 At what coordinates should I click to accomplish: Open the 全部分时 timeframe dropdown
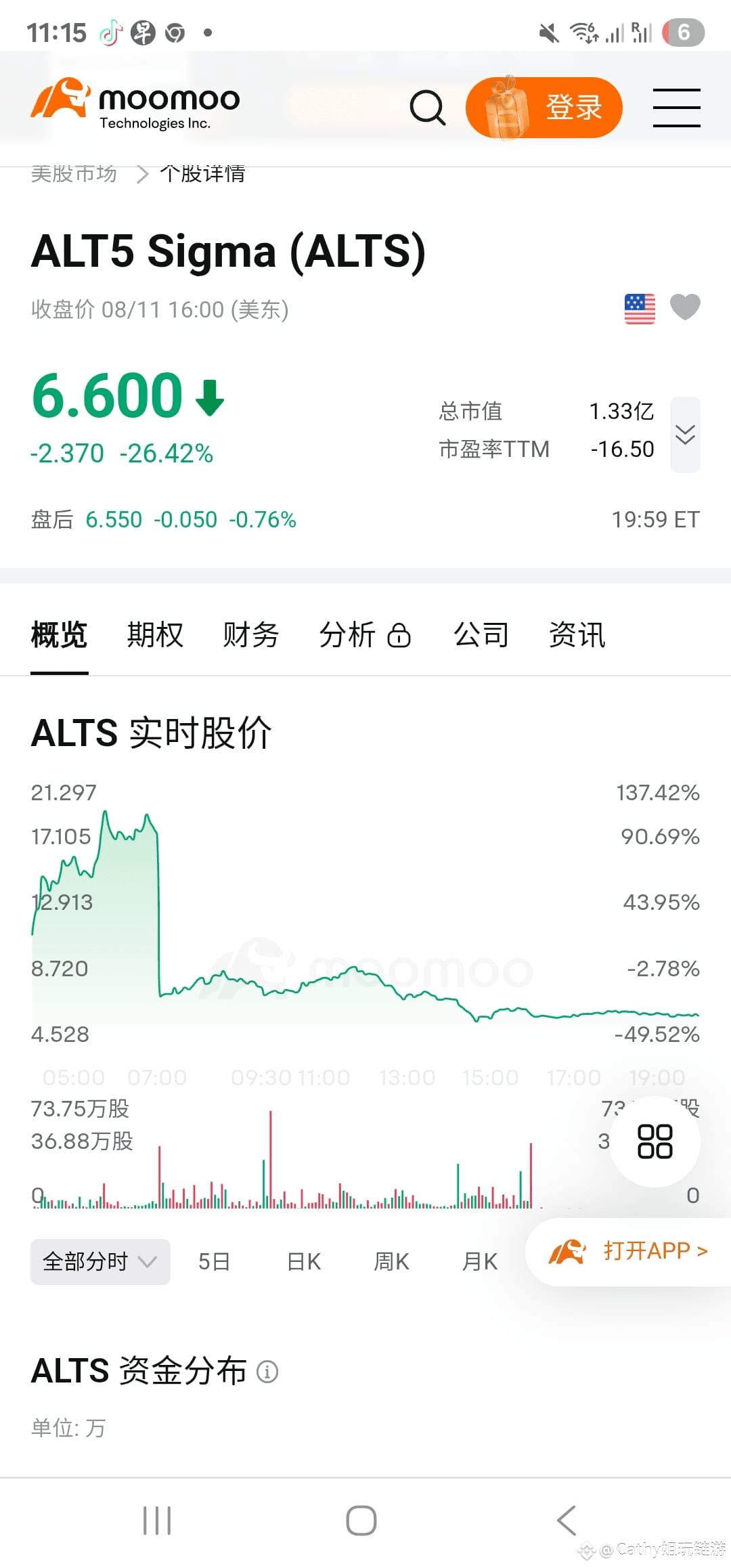(99, 1261)
